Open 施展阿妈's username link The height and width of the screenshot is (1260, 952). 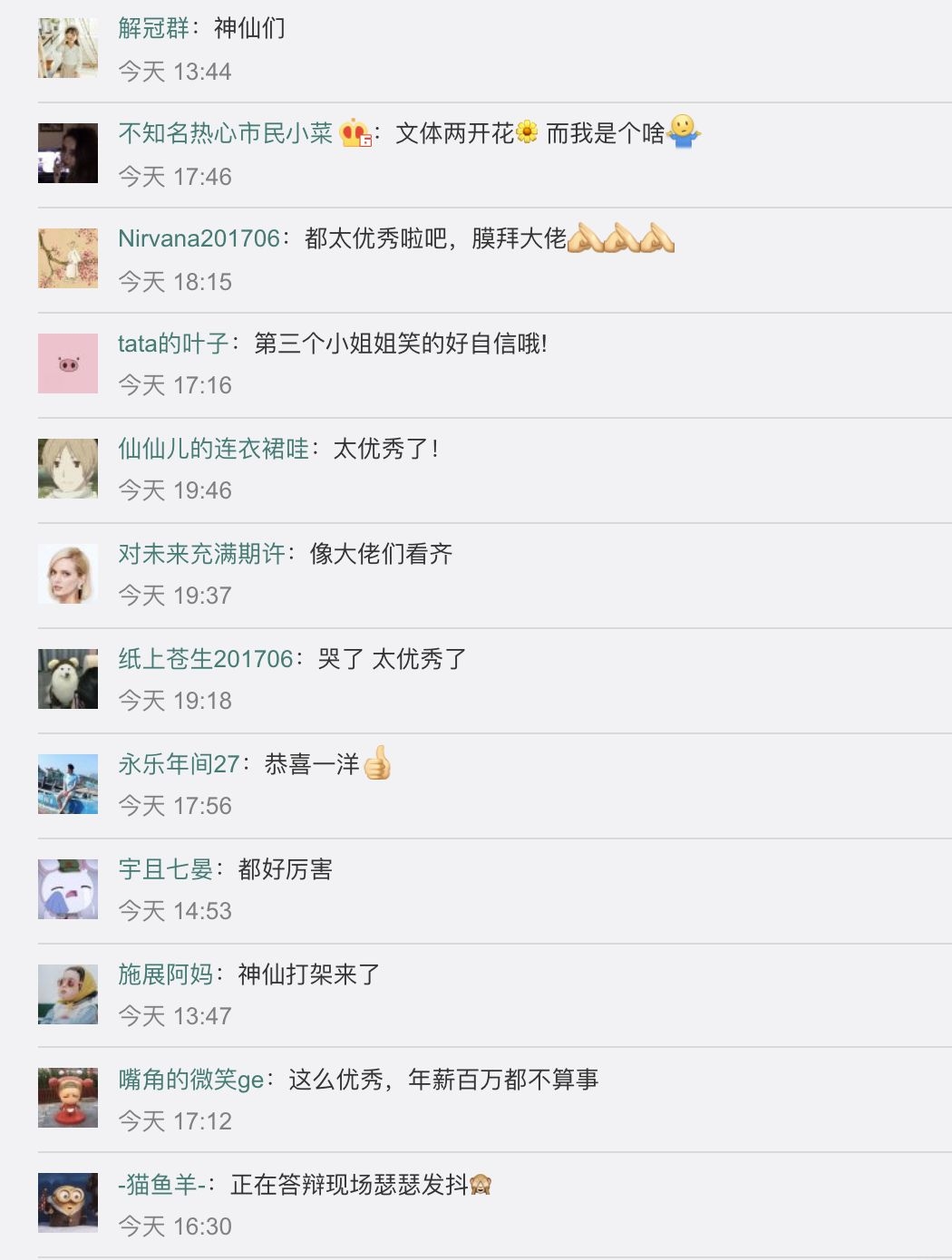pos(165,974)
